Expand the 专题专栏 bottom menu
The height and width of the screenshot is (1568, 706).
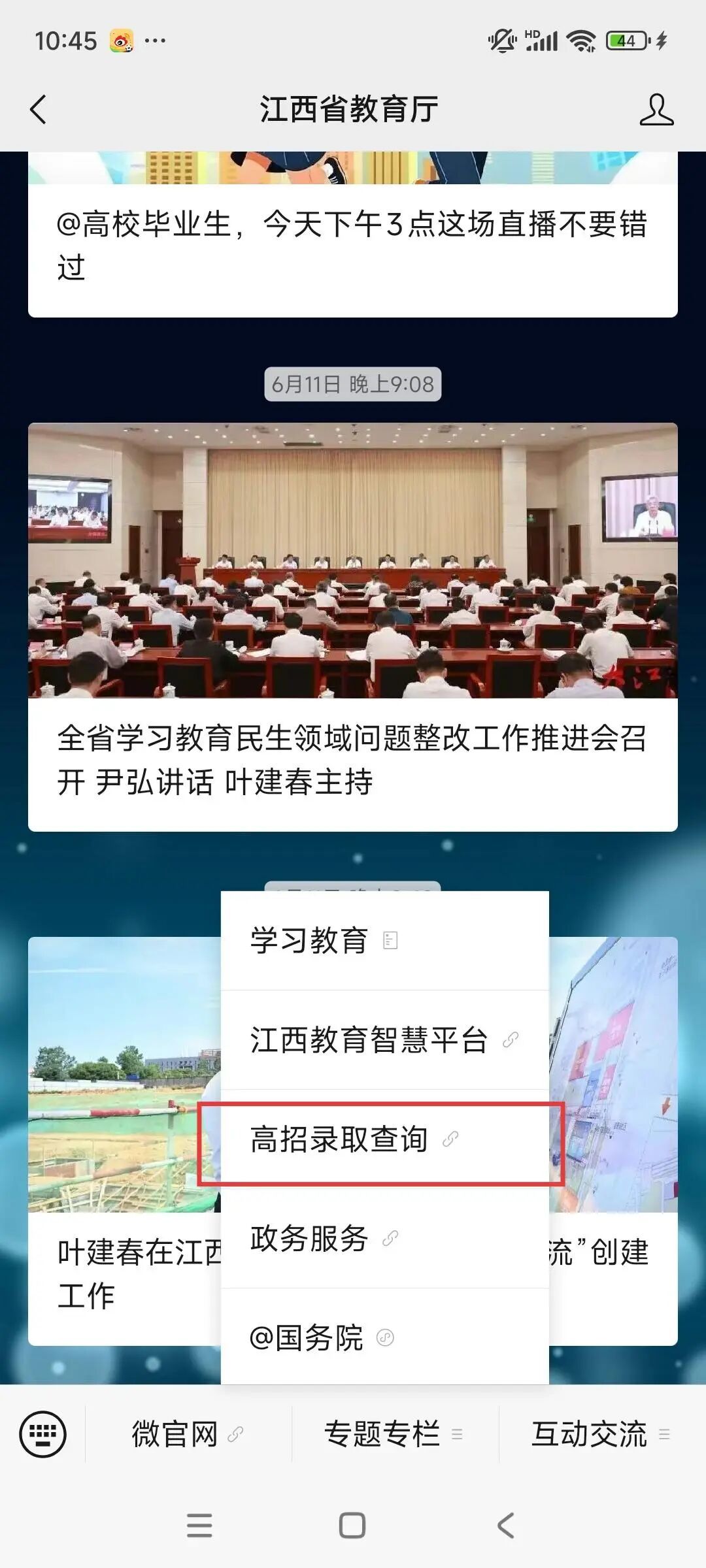tap(395, 1434)
